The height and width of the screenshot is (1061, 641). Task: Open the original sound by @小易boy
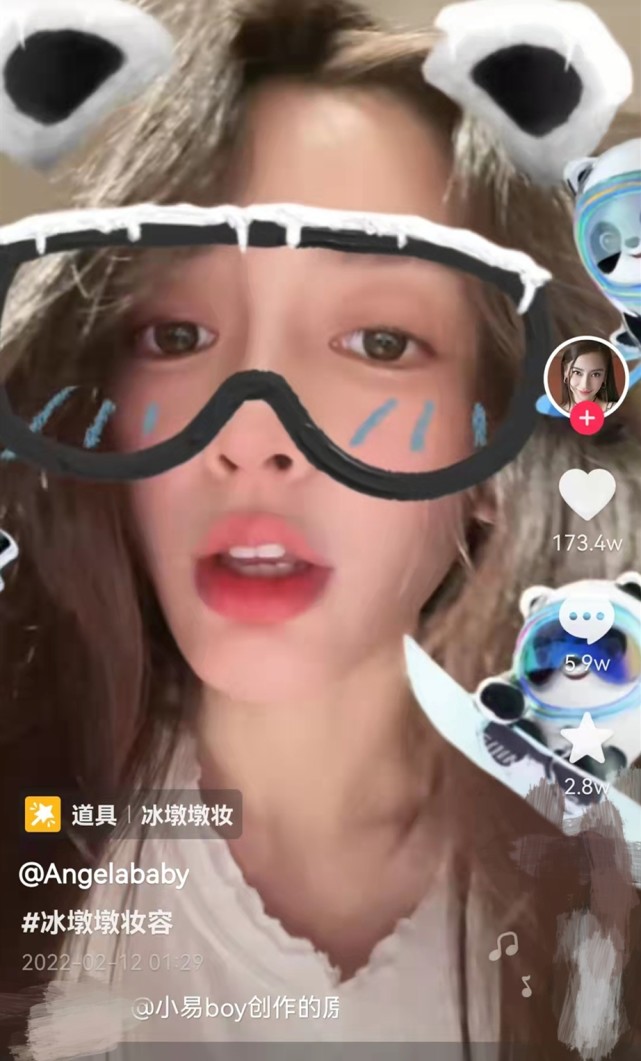point(236,1008)
